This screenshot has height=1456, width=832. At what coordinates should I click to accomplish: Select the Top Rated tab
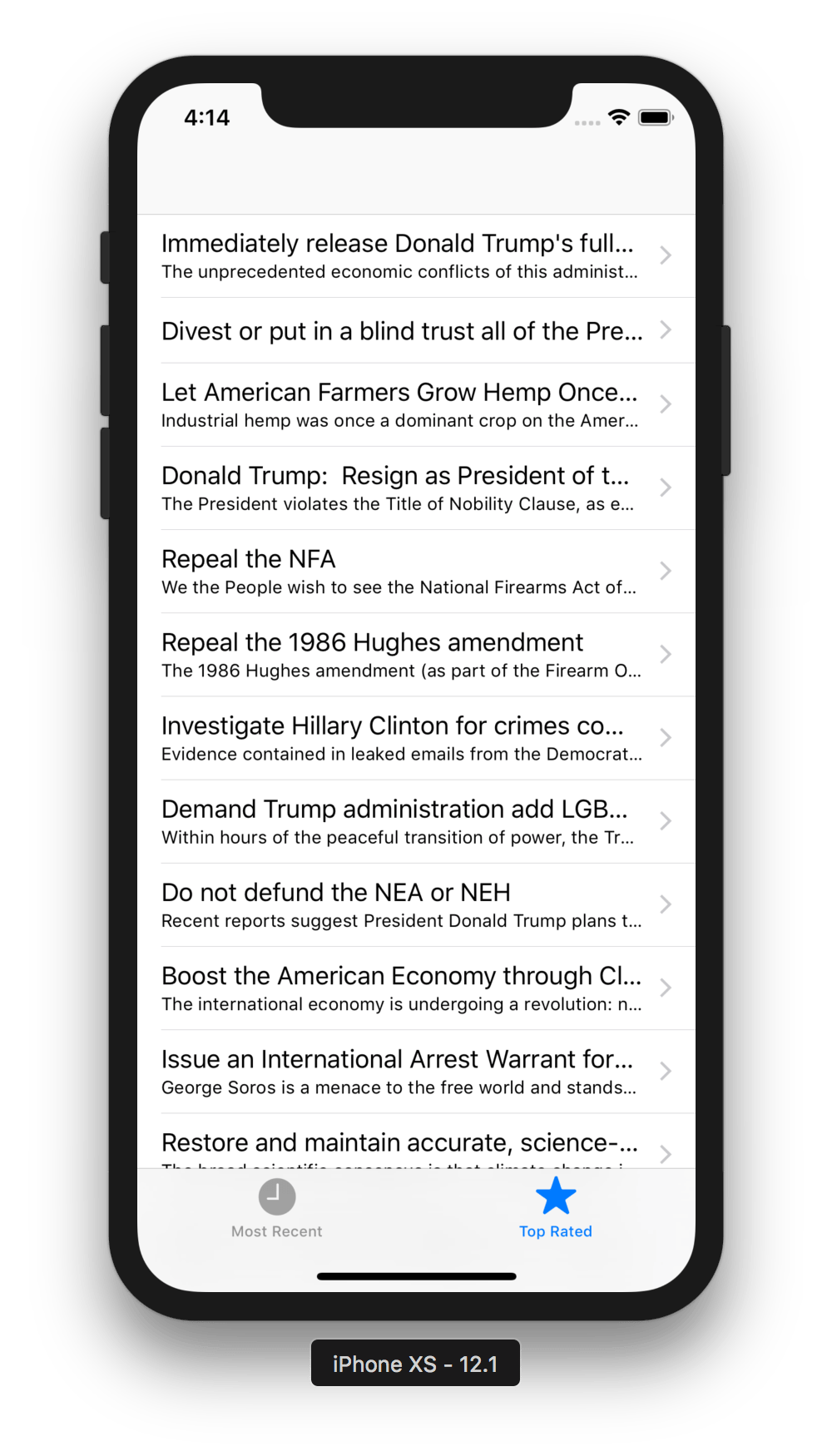coord(555,1208)
